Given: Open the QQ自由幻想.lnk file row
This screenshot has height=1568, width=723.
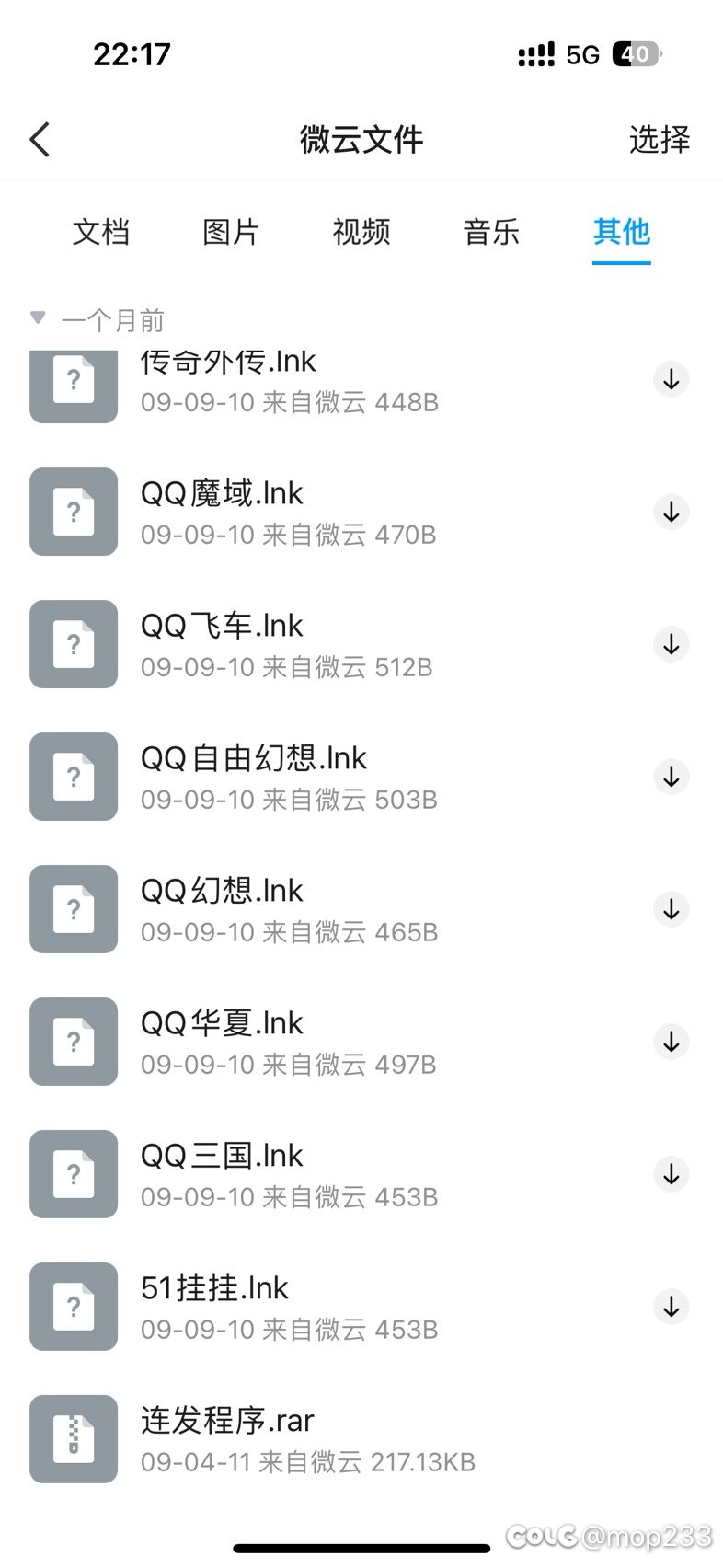Looking at the screenshot, I should (x=361, y=777).
